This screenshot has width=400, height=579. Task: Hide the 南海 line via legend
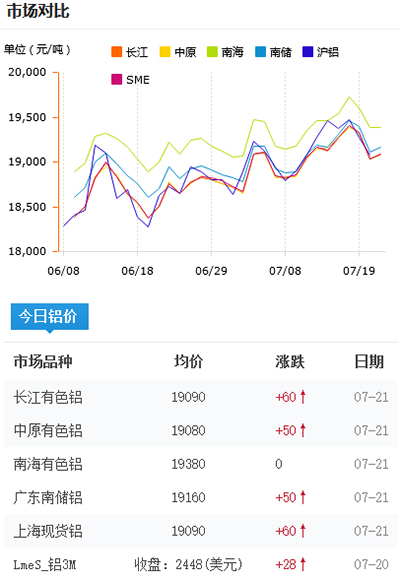(x=225, y=52)
